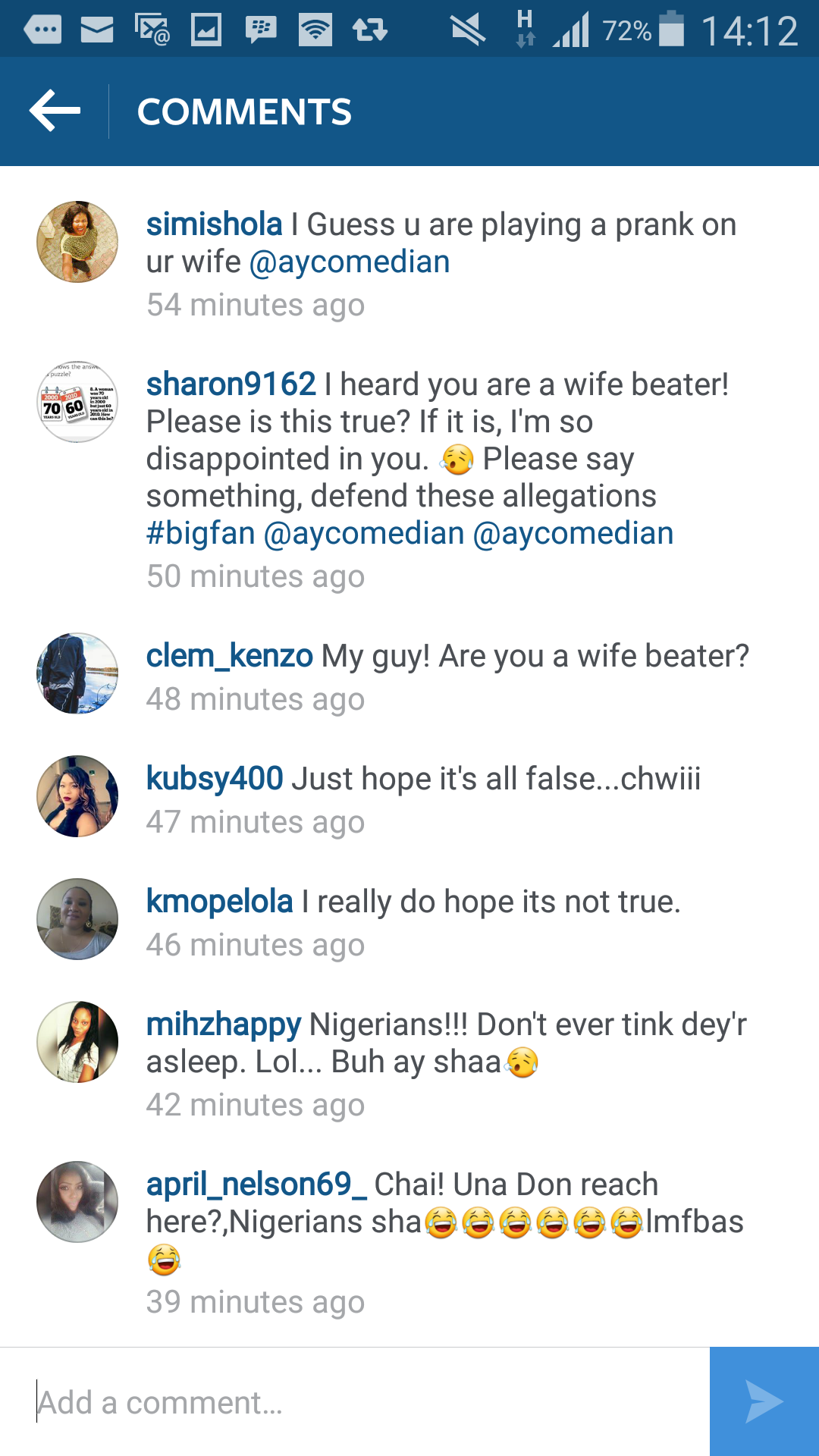Screen dimensions: 819x1456
Task: Tap @aycomedian mention in simishola's comment
Action: tap(349, 262)
